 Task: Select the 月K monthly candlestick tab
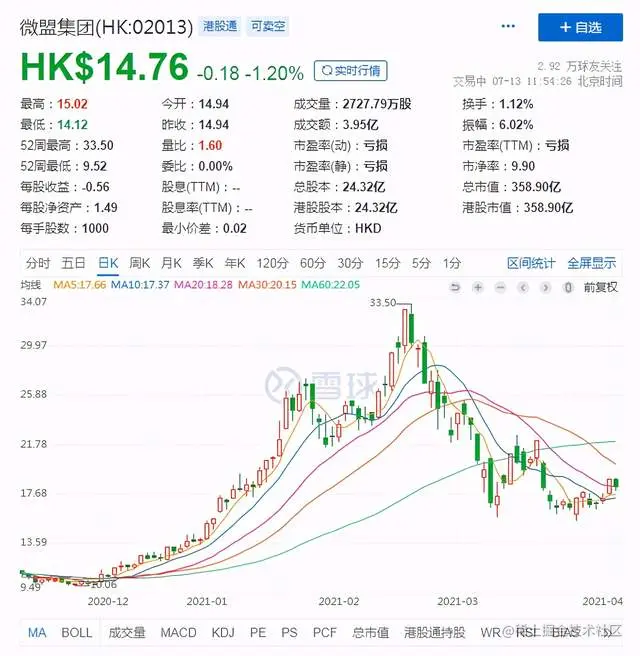pyautogui.click(x=171, y=263)
